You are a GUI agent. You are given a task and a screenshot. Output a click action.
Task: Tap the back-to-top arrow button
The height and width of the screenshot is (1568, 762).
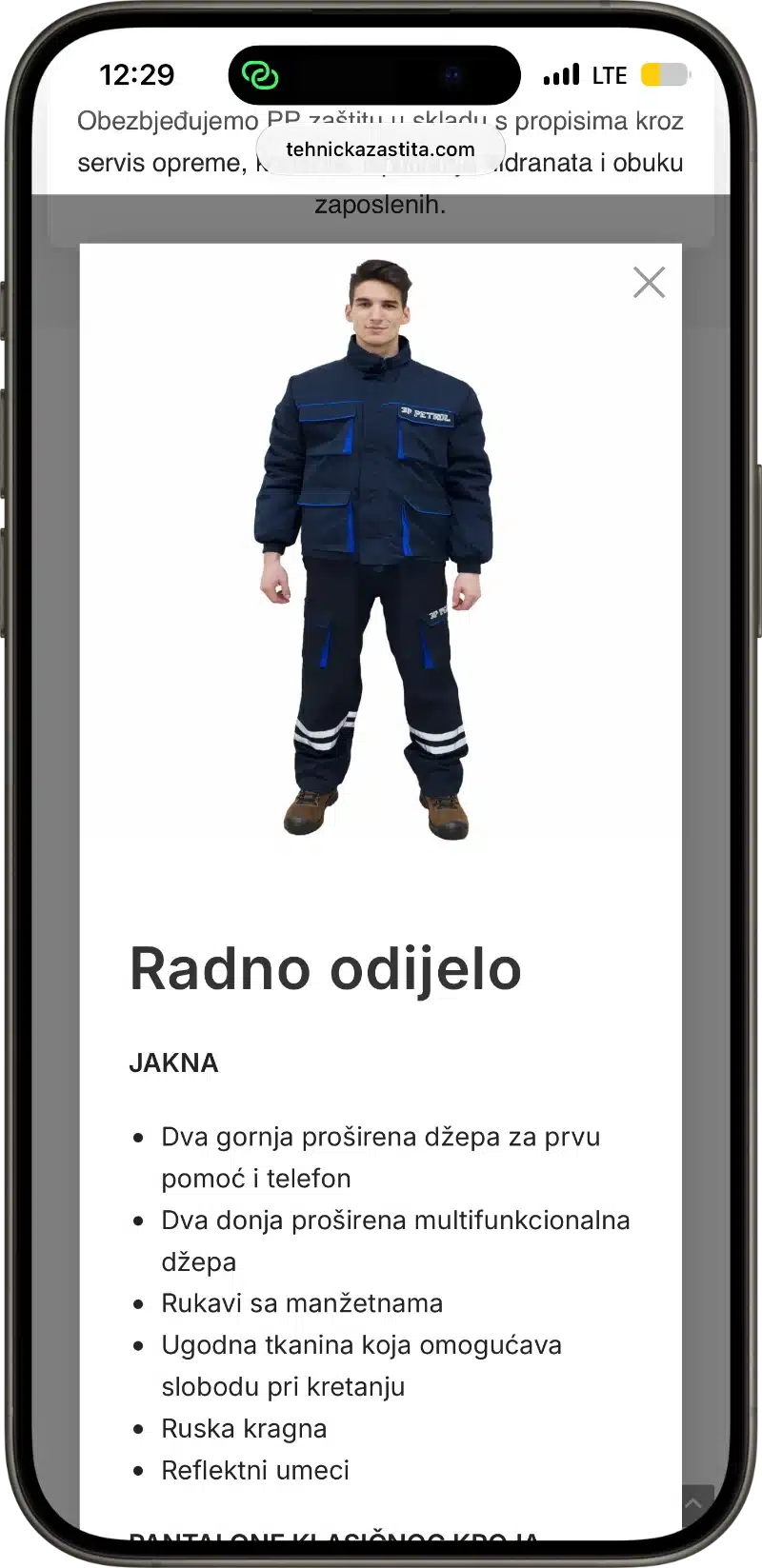[693, 1504]
